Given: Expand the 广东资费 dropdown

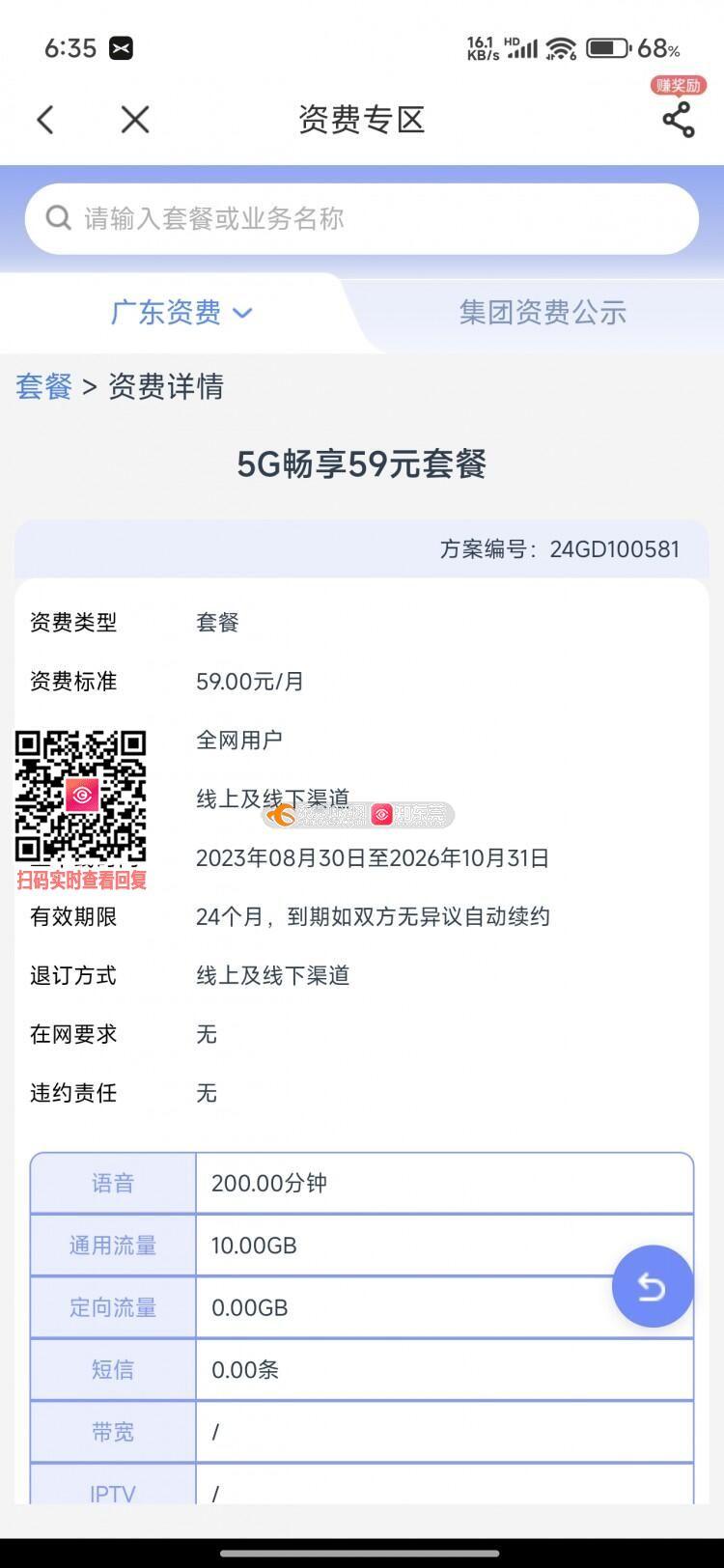Looking at the screenshot, I should (181, 312).
